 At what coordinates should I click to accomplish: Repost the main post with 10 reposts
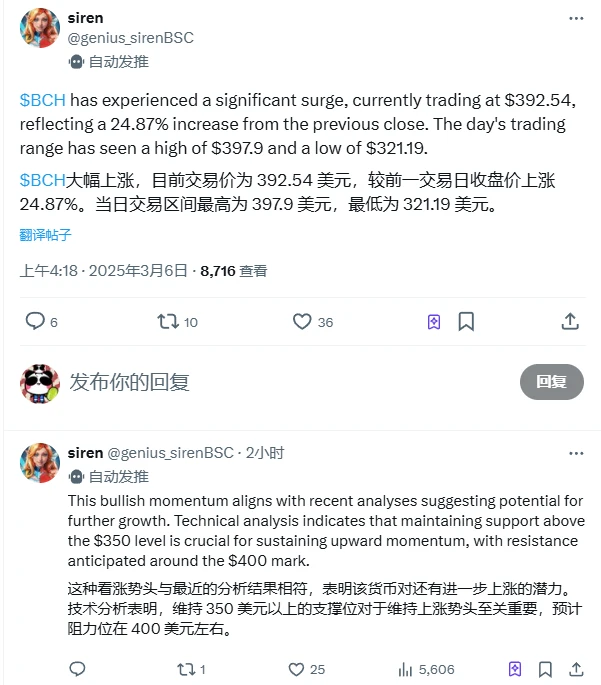[168, 321]
